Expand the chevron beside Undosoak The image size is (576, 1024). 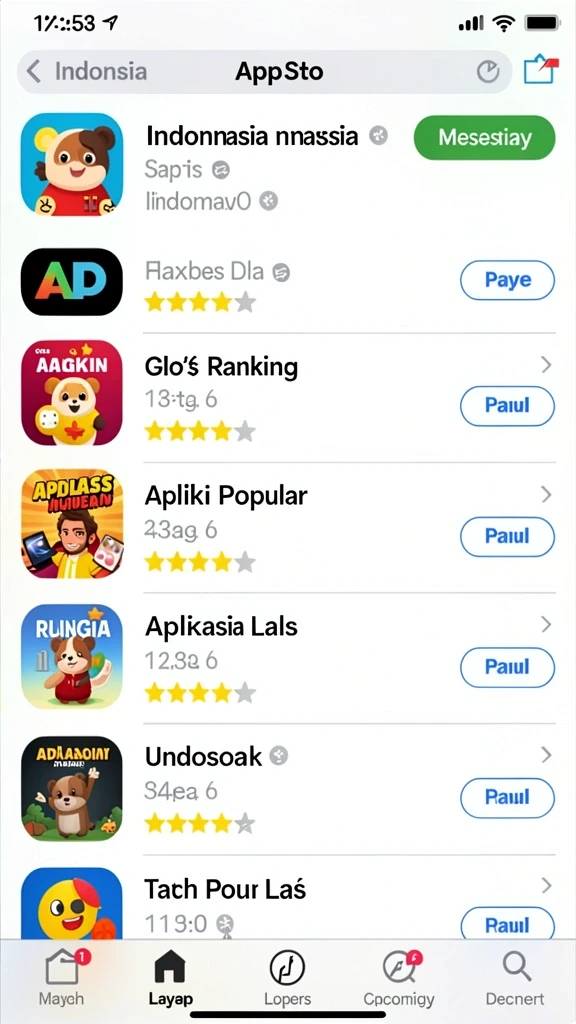547,756
